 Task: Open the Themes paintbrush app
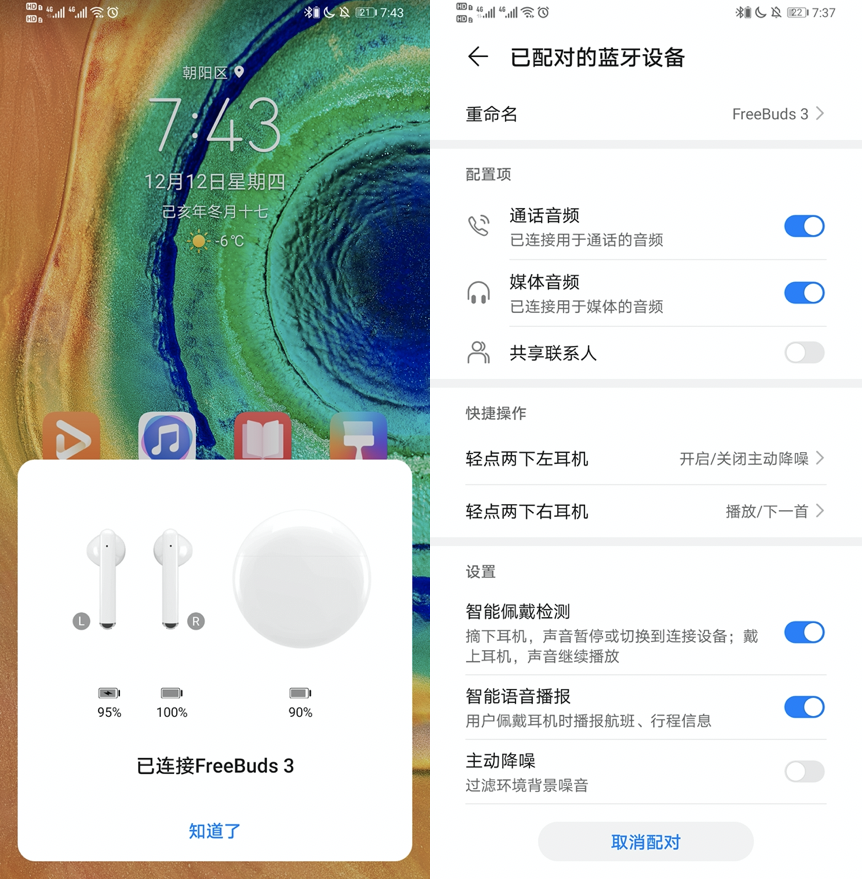(x=357, y=436)
